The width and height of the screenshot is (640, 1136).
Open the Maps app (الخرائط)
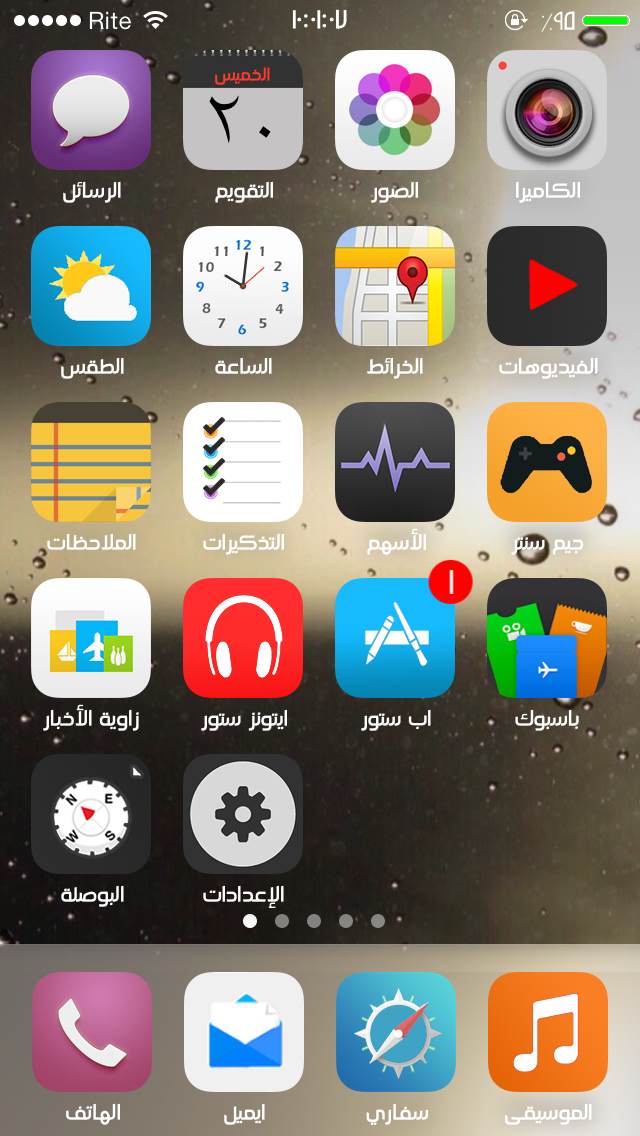pyautogui.click(x=395, y=286)
